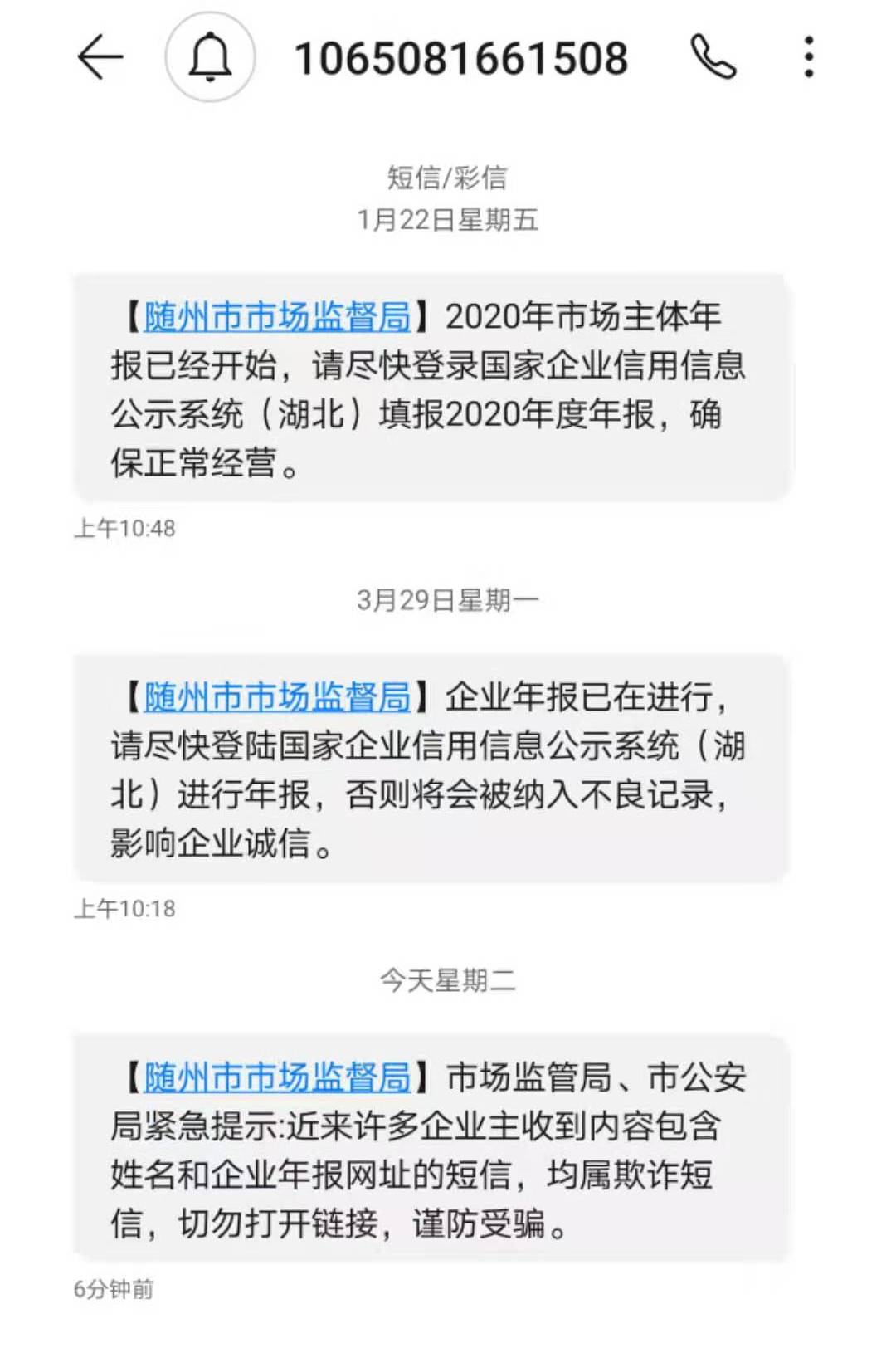Call the number 1065081661508
896x1348 pixels.
(x=713, y=57)
